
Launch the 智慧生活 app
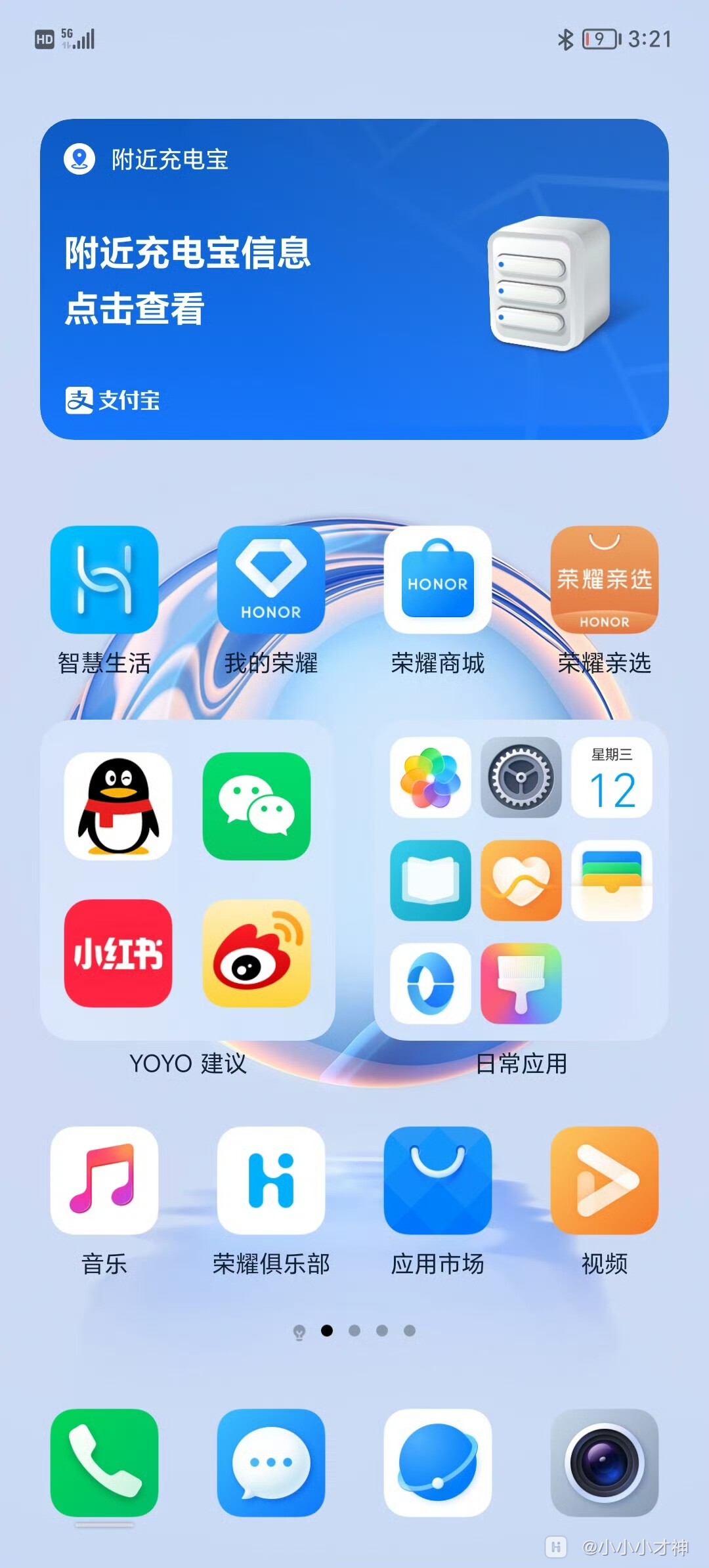(104, 580)
